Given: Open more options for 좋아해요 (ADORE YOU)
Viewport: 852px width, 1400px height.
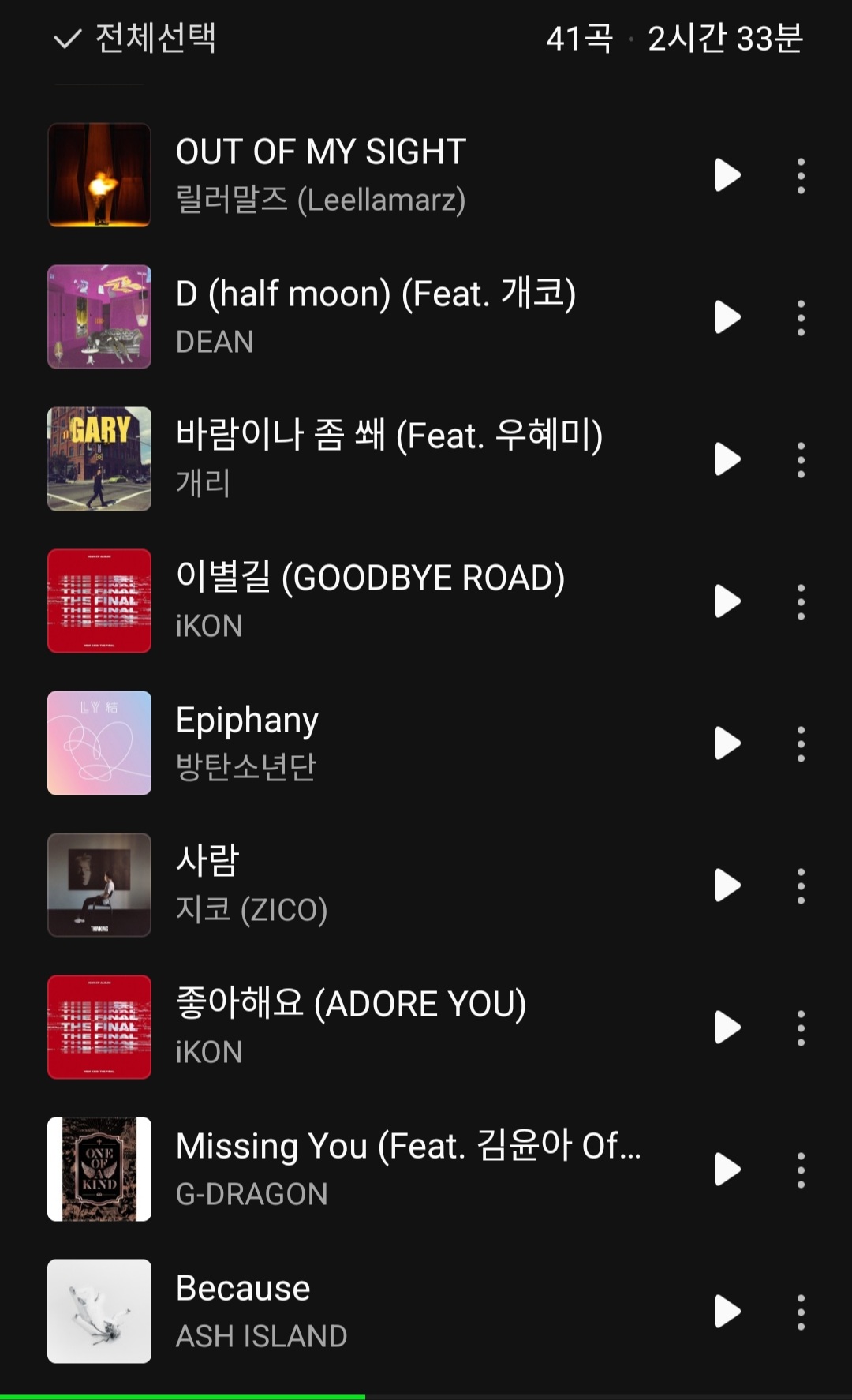Looking at the screenshot, I should [801, 1028].
